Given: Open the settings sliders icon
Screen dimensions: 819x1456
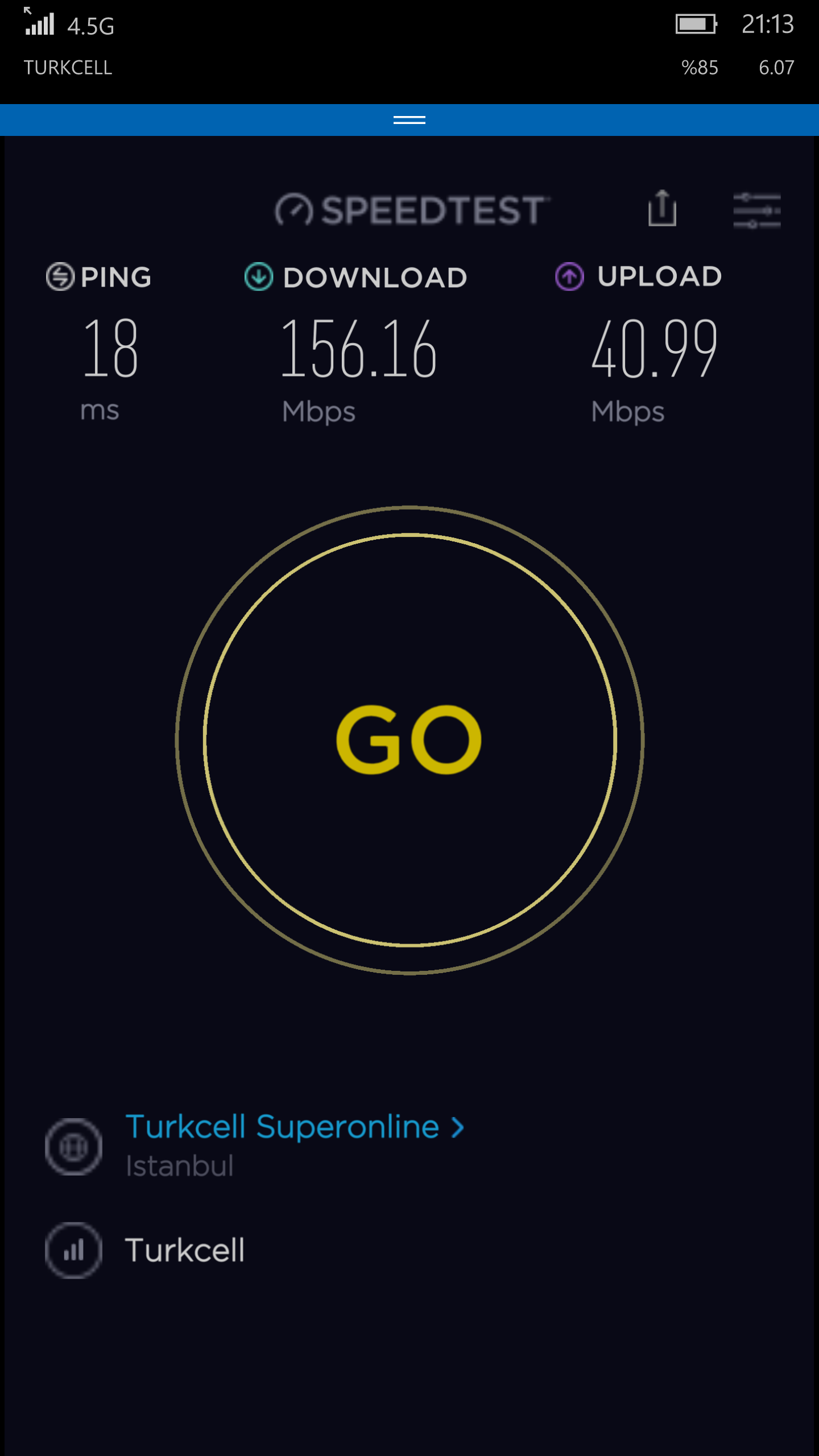Looking at the screenshot, I should (x=756, y=210).
